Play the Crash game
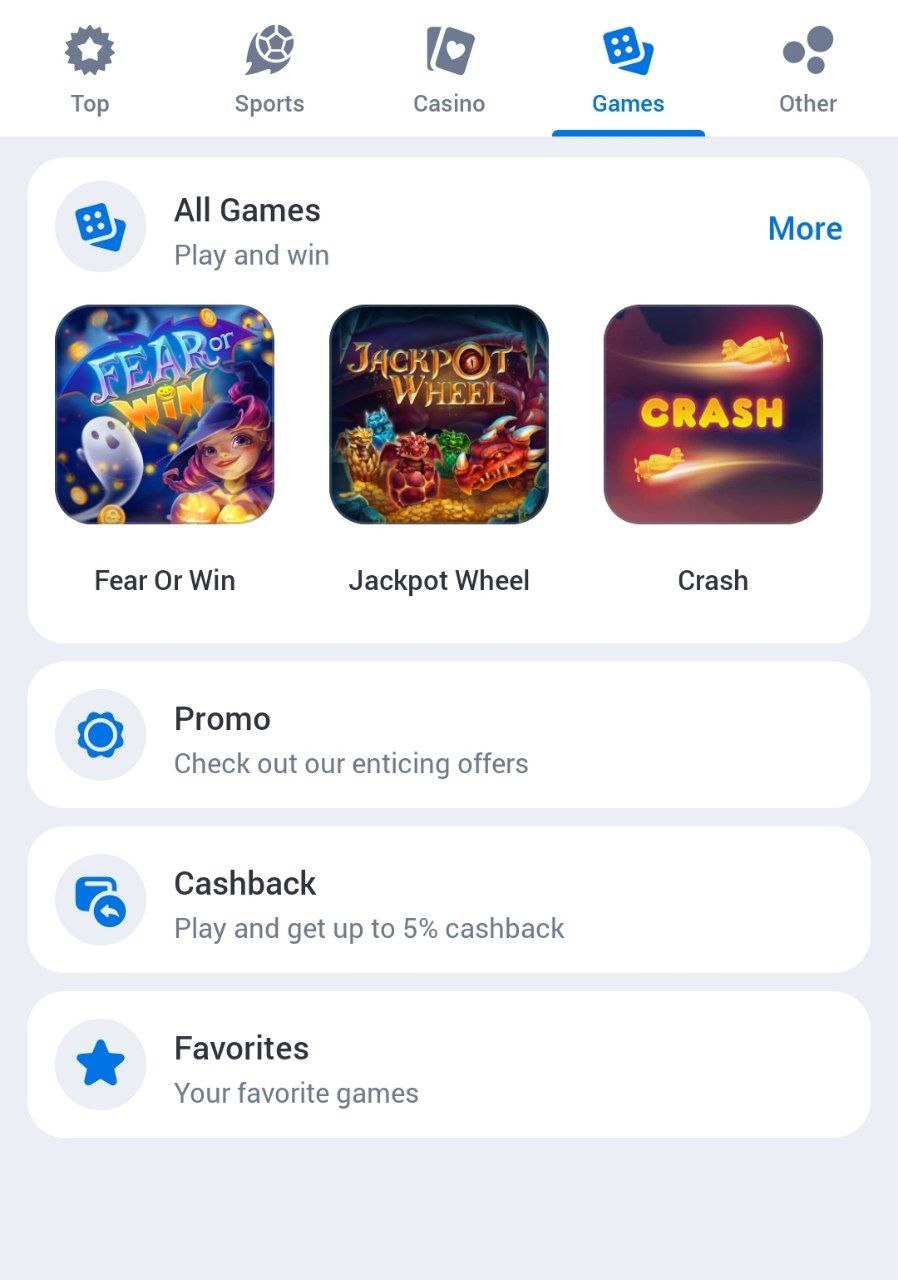Screen dimensions: 898x1280 point(713,416)
